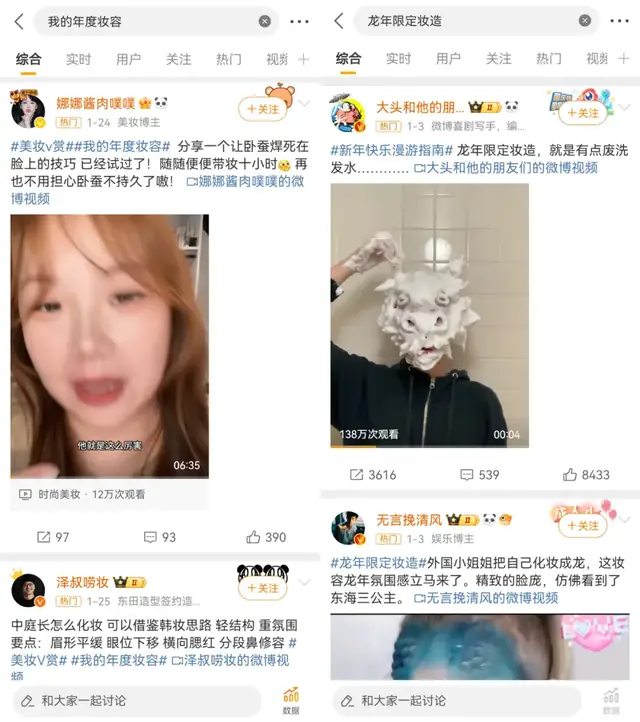Play the 00:04 dragon foam mask video

coord(430,315)
